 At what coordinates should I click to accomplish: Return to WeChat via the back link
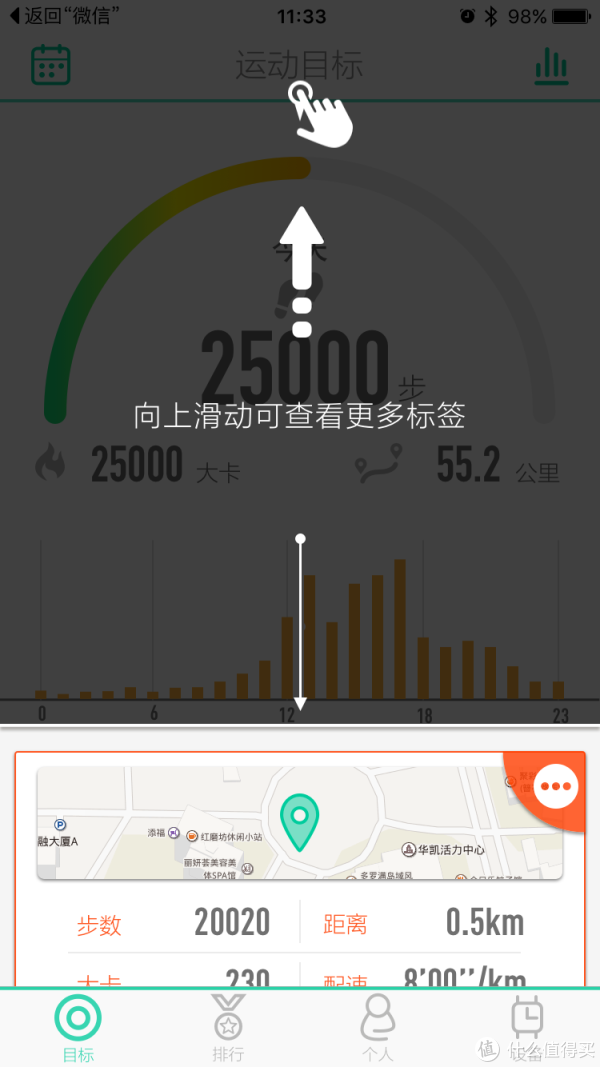(60, 16)
